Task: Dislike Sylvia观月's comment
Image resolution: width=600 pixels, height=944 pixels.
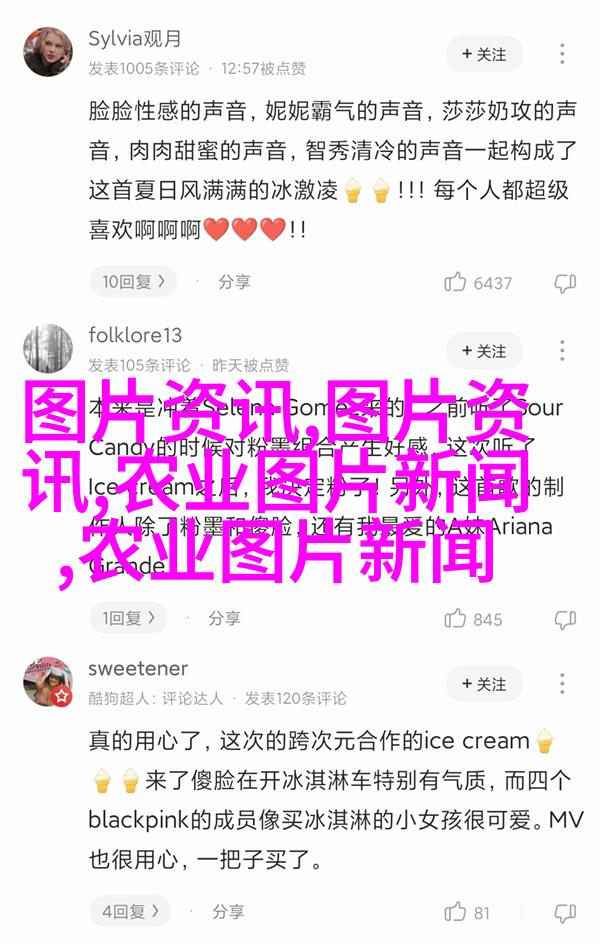Action: coord(565,283)
